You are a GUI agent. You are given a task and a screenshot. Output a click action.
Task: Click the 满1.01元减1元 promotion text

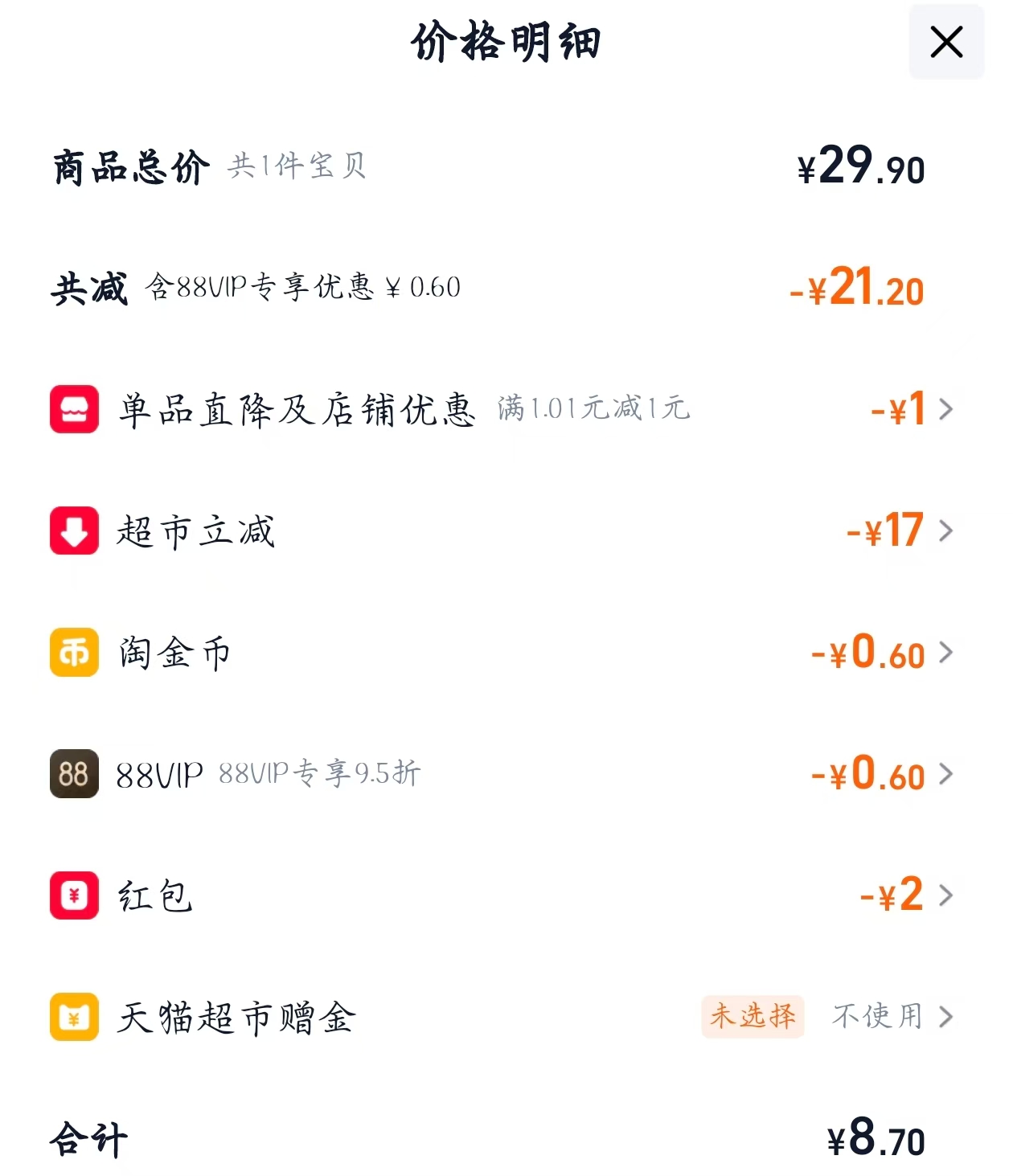[595, 410]
